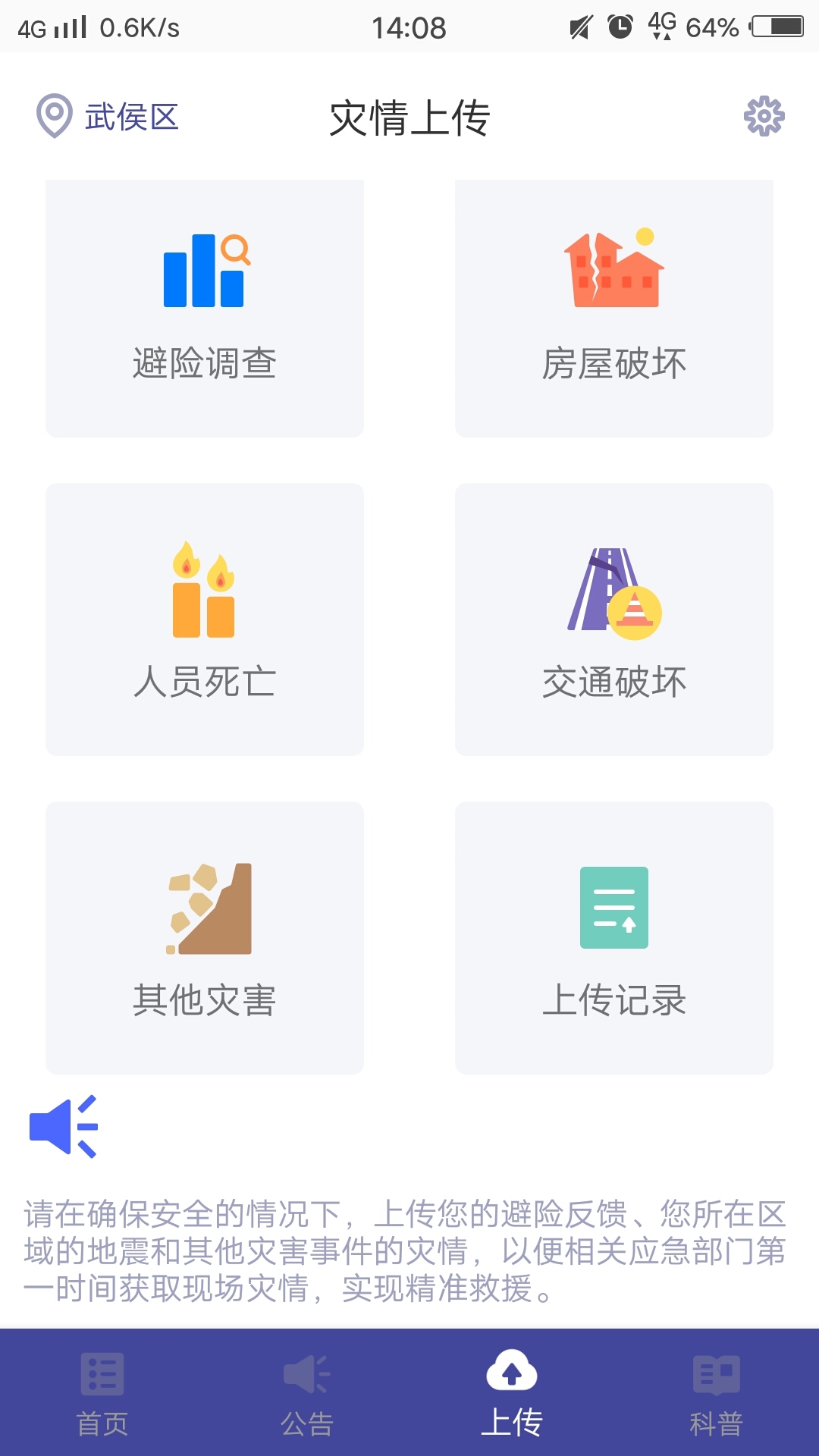Image resolution: width=819 pixels, height=1456 pixels.
Task: Open the 避险调查 survey icon
Action: 203,273
